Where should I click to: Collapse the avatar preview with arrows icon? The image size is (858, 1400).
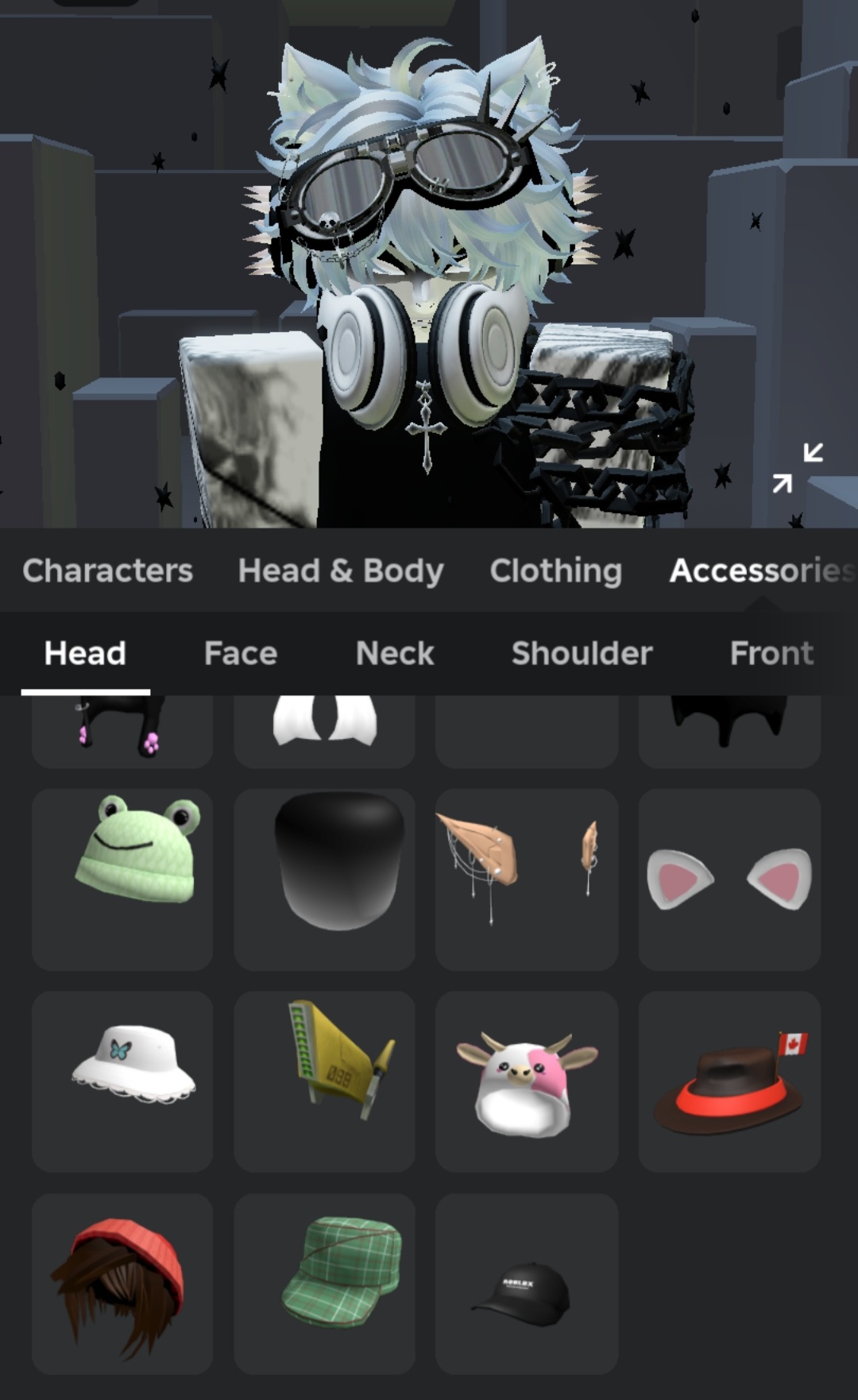click(798, 468)
